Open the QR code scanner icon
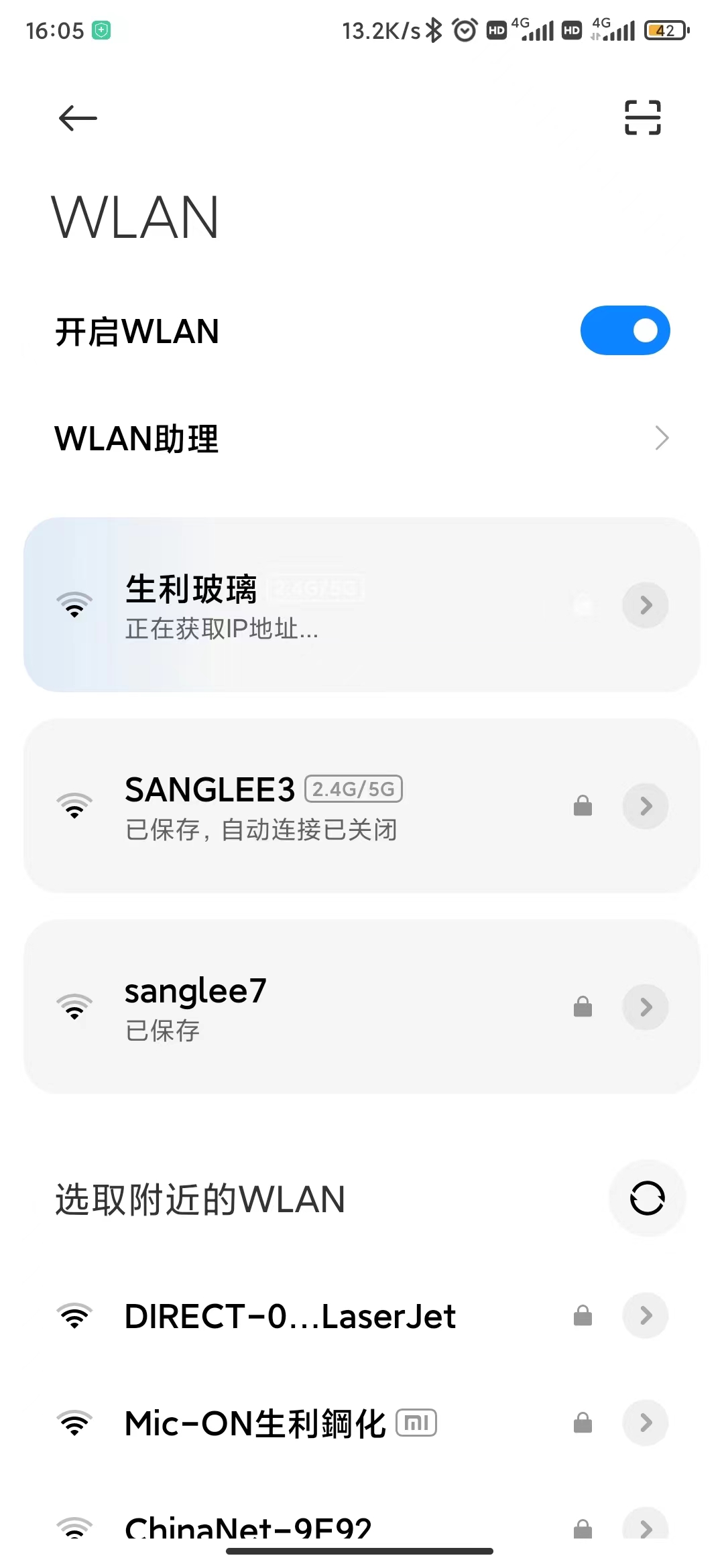The image size is (724, 1568). pos(642,118)
